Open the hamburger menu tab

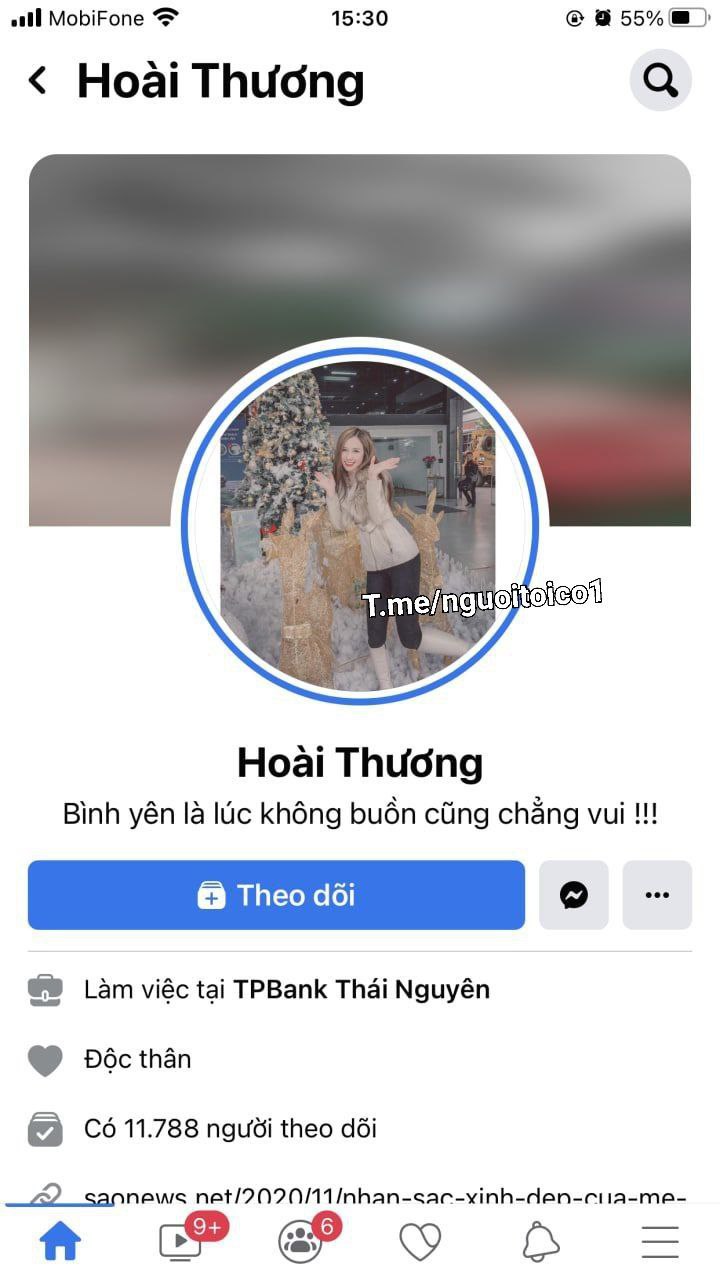(x=660, y=1242)
